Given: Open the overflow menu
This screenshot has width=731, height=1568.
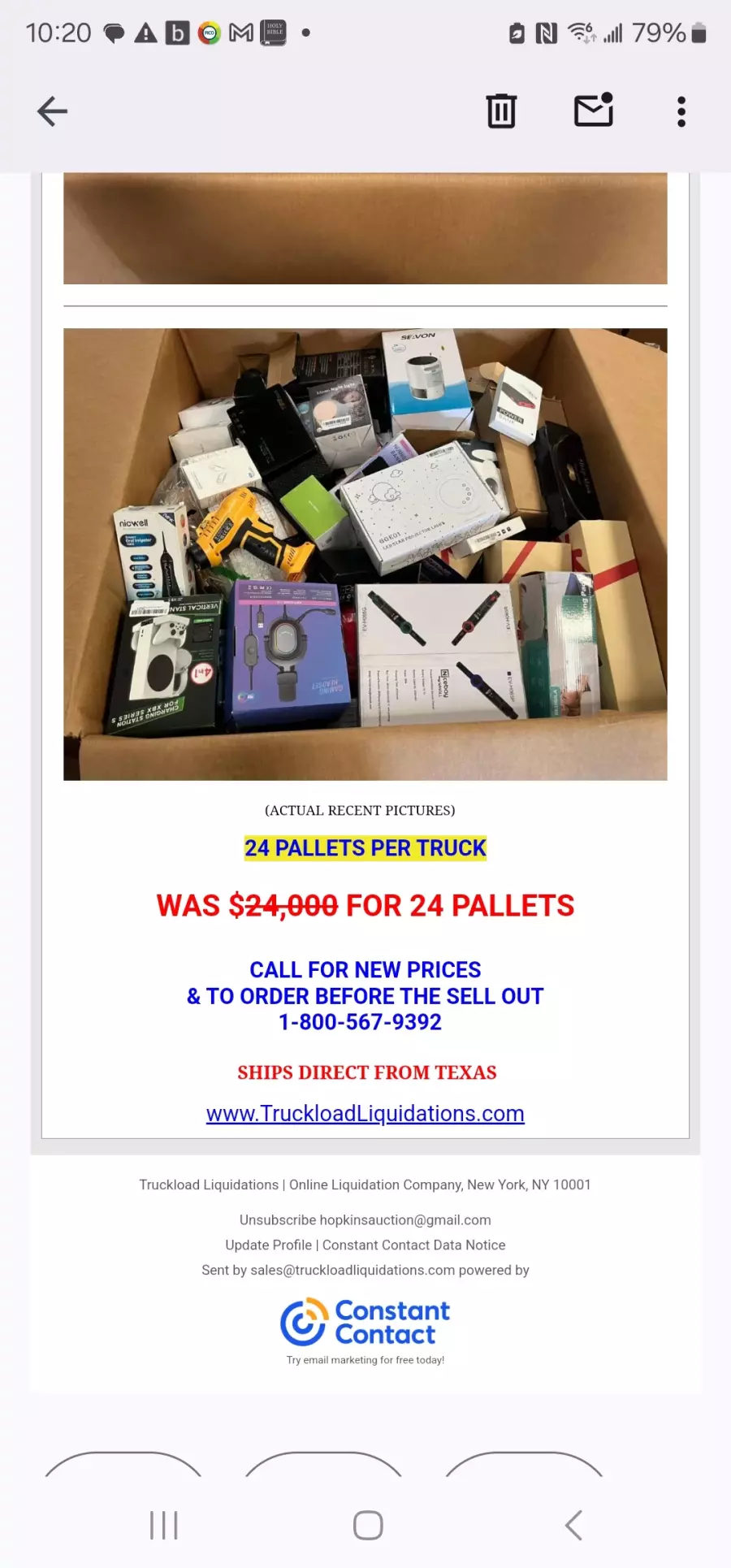Looking at the screenshot, I should click(681, 111).
